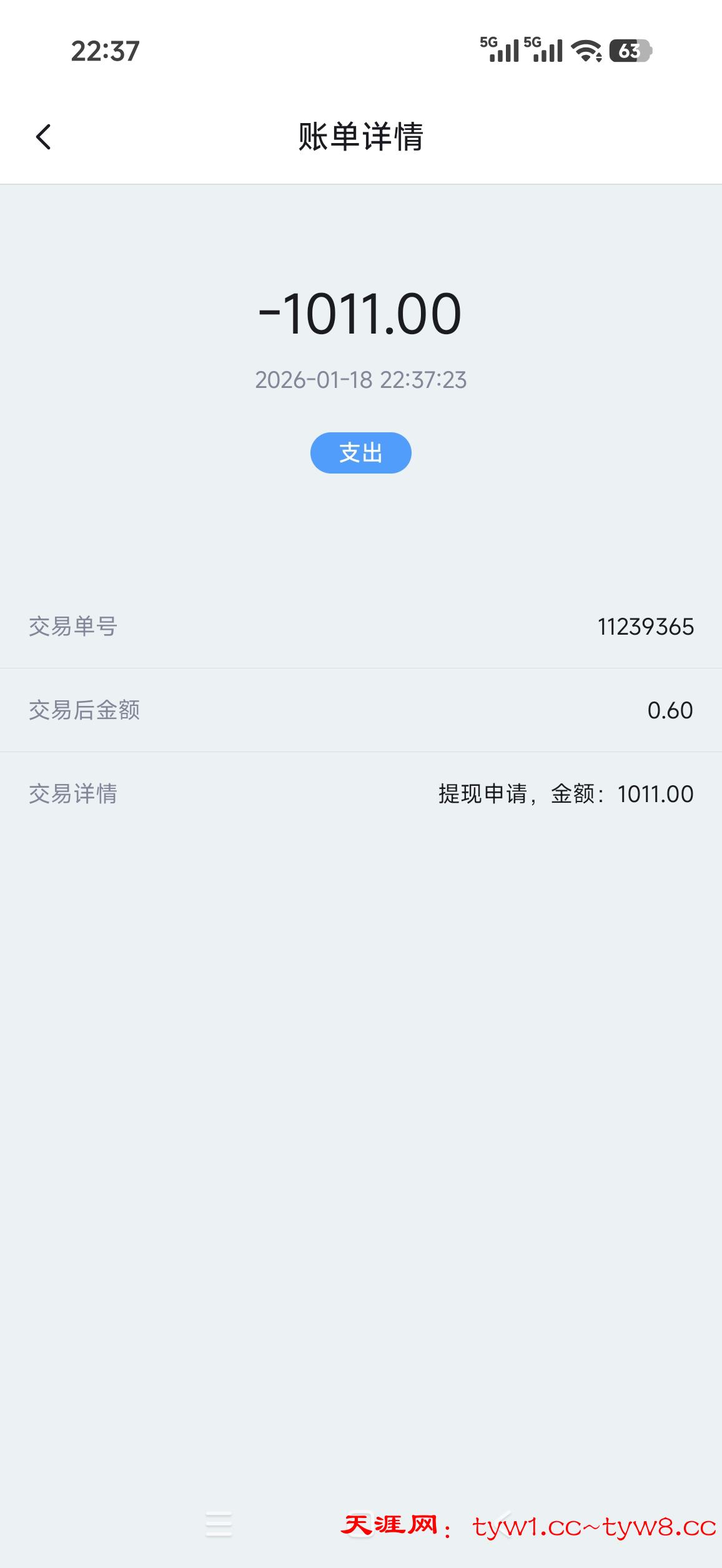The height and width of the screenshot is (1568, 722).
Task: Go back from the 账单详情 page
Action: 43,137
